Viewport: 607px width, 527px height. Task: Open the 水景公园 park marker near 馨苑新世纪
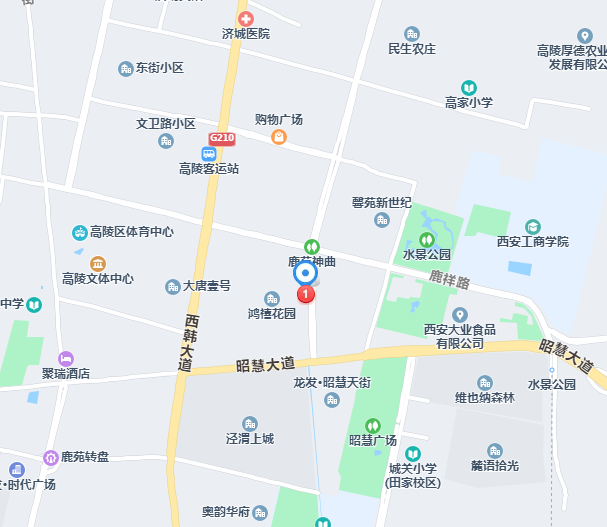pos(427,239)
